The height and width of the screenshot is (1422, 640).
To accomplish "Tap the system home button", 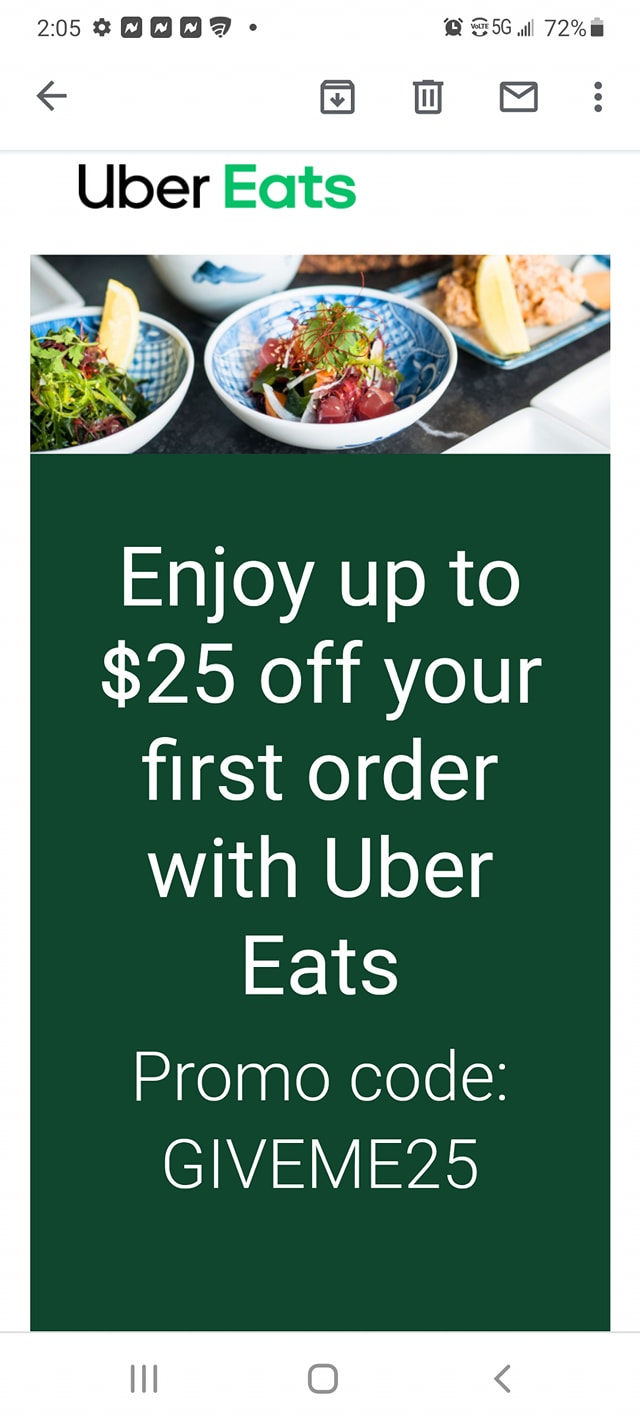I will pos(322,1378).
